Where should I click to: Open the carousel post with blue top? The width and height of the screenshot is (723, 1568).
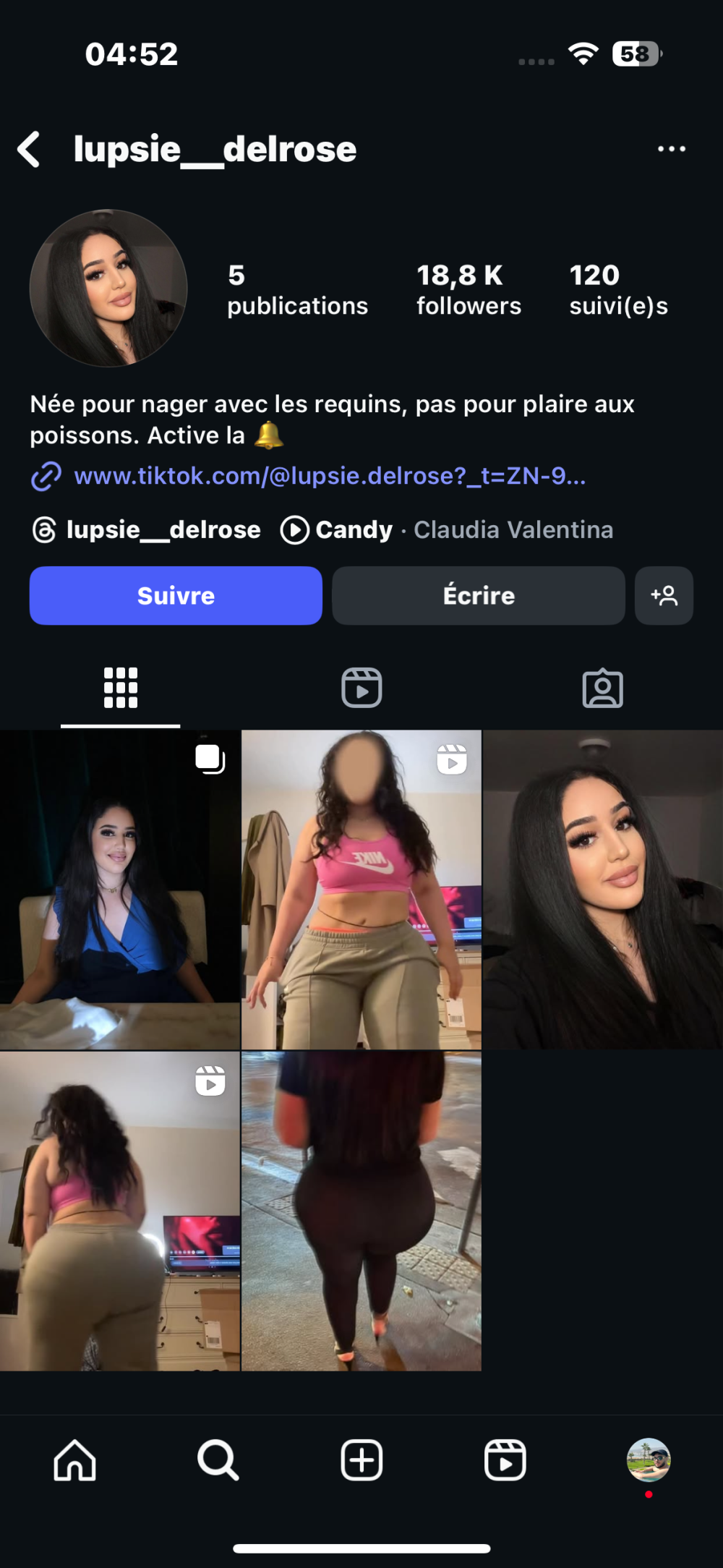tap(119, 890)
